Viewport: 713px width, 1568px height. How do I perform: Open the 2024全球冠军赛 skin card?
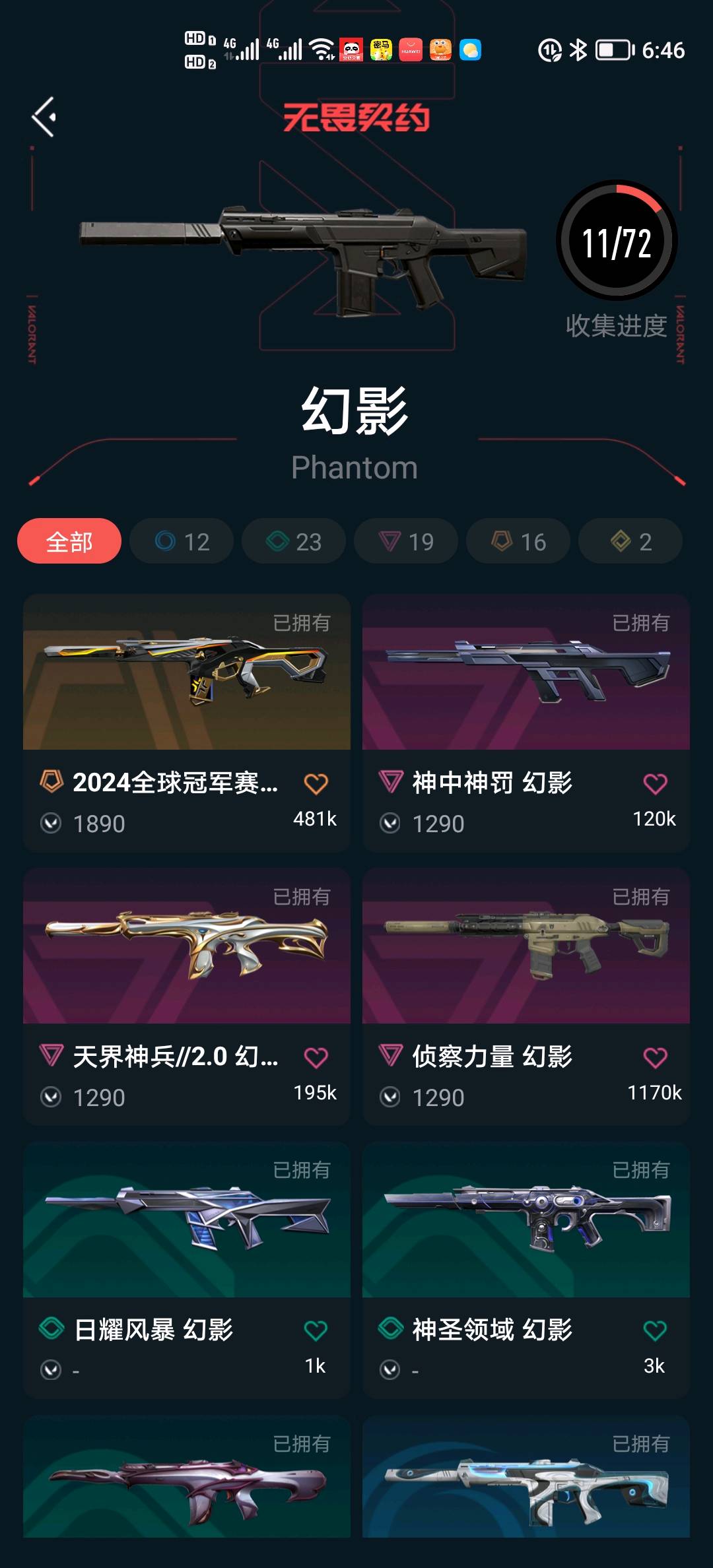click(186, 673)
